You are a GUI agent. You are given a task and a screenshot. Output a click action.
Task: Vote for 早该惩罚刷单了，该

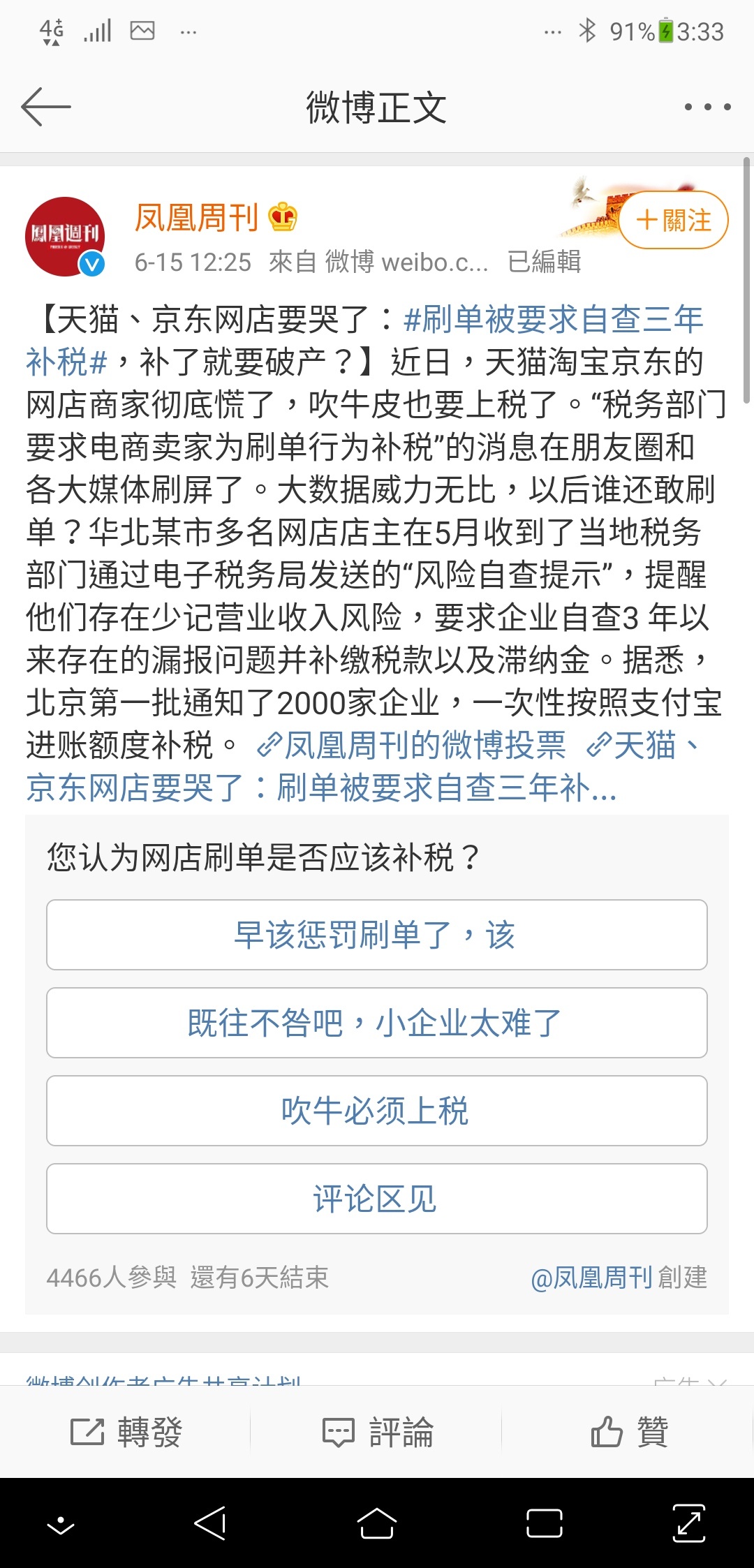377,935
